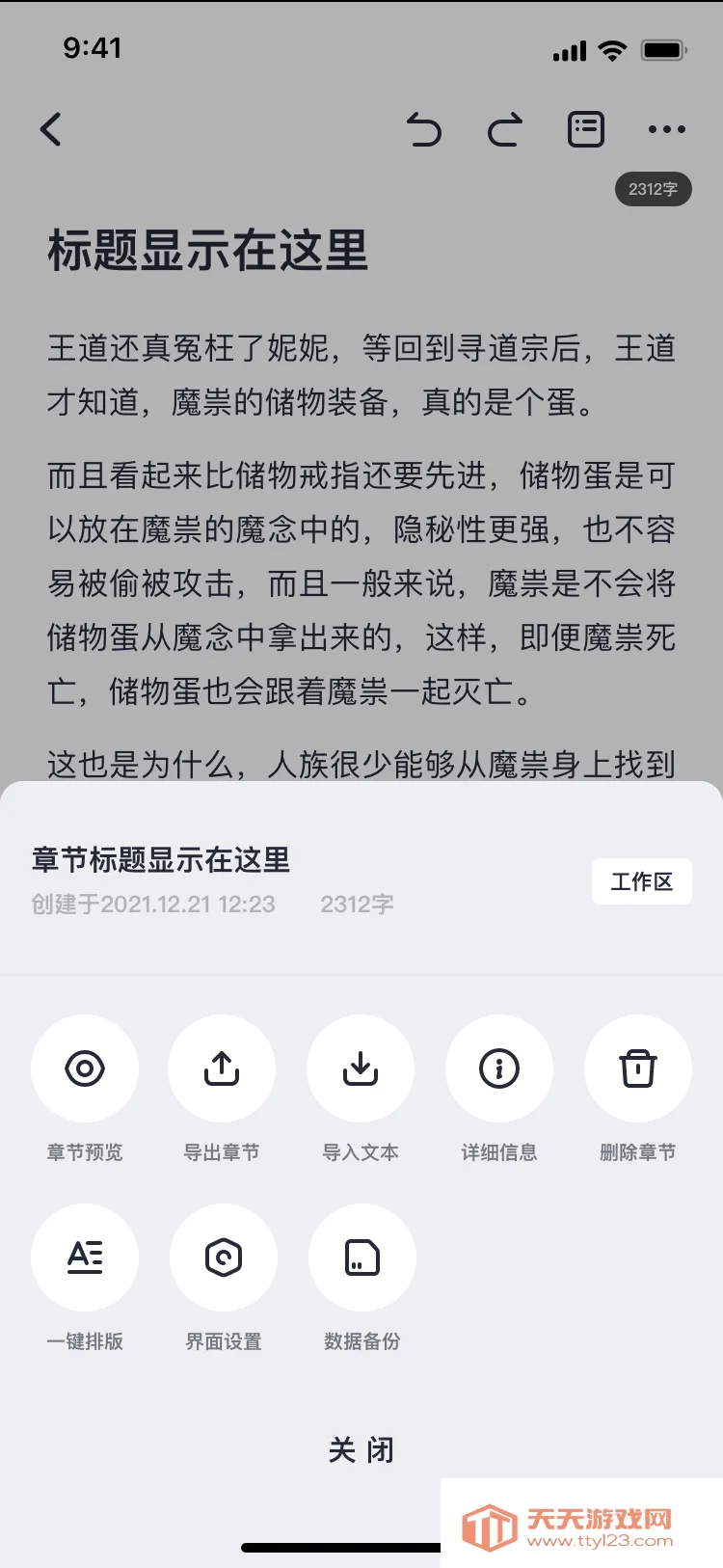Open 章节预览 (chapter preview)
This screenshot has height=1568, width=723.
coord(85,1068)
